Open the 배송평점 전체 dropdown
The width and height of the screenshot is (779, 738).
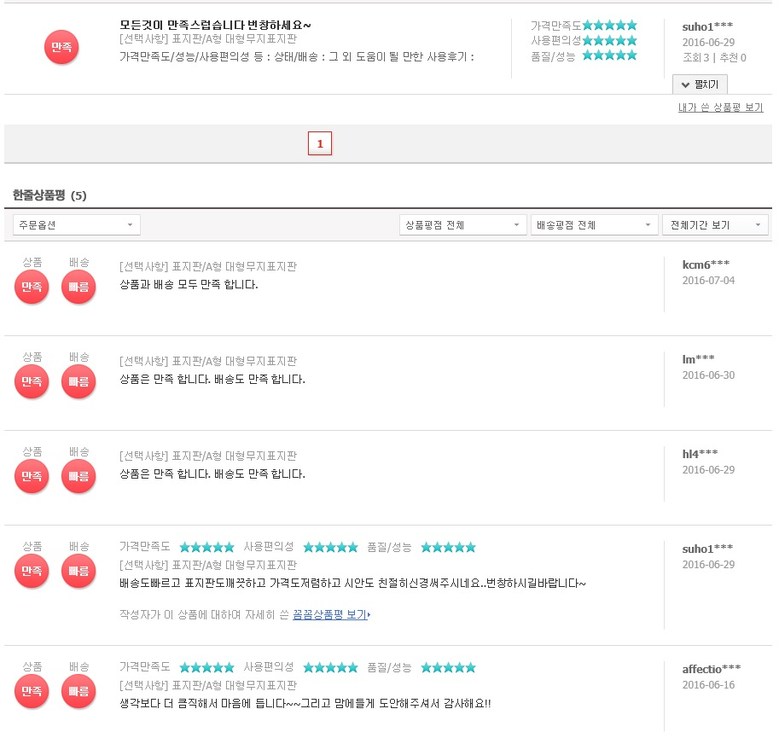(594, 226)
